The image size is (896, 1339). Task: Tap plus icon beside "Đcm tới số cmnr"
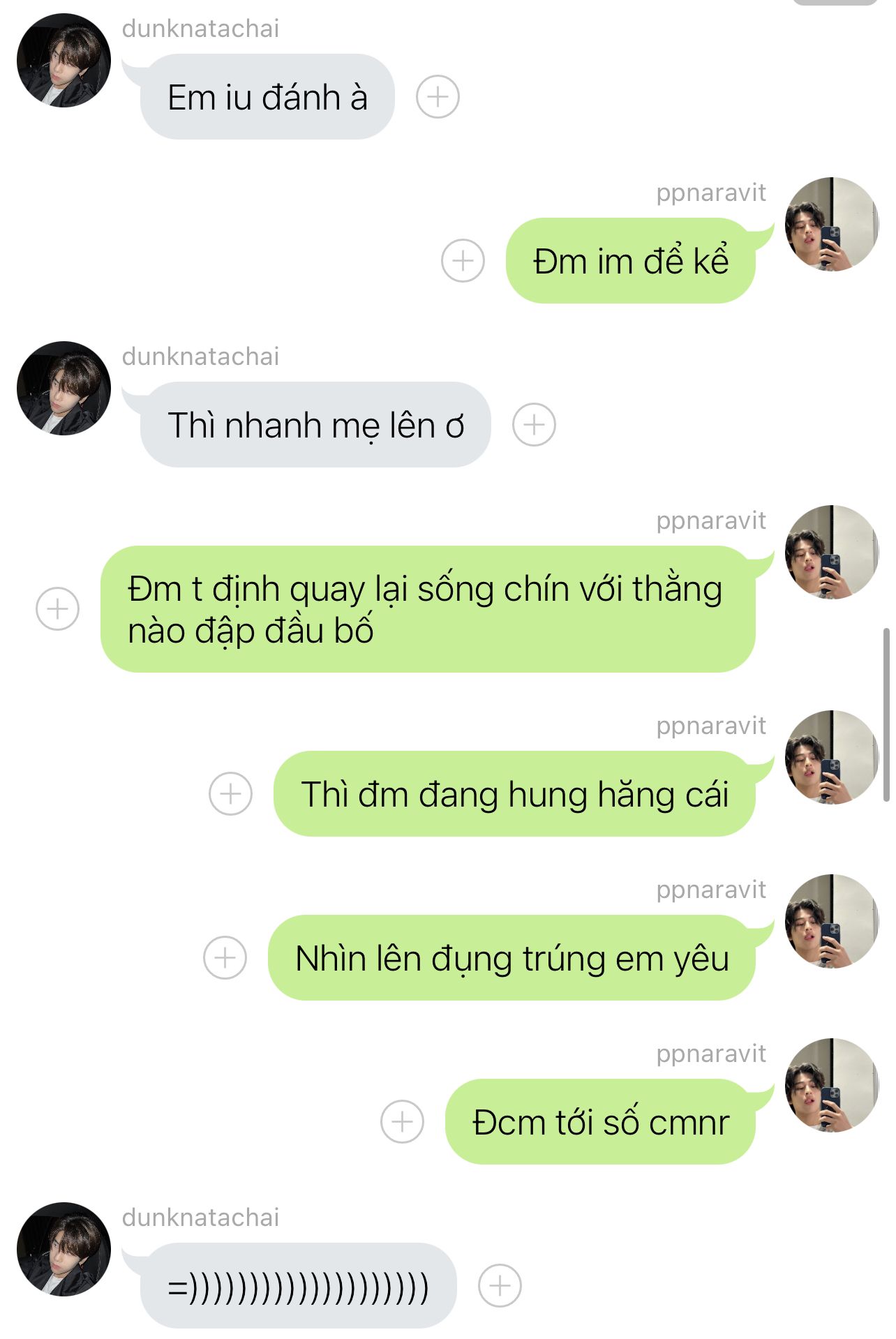[402, 1121]
